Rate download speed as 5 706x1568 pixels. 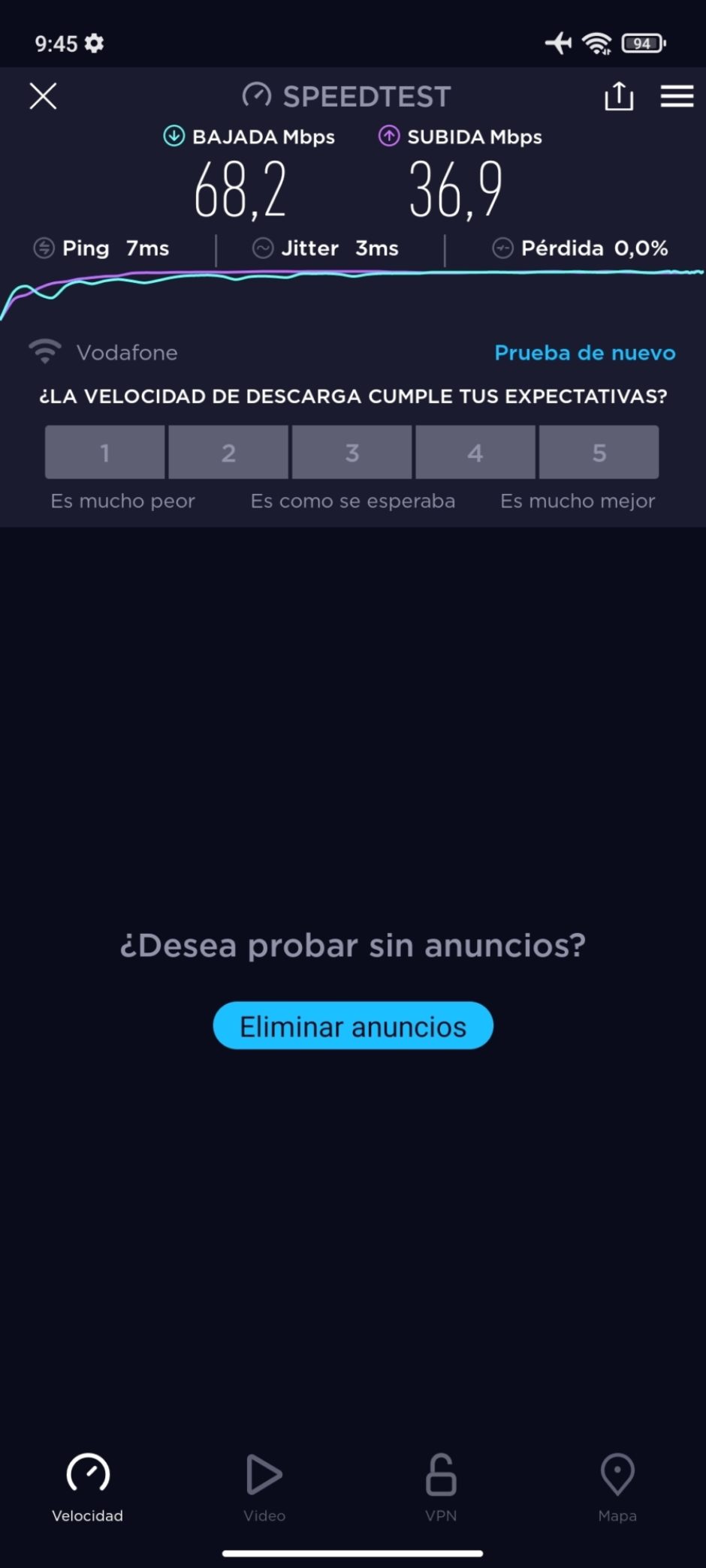(x=599, y=452)
